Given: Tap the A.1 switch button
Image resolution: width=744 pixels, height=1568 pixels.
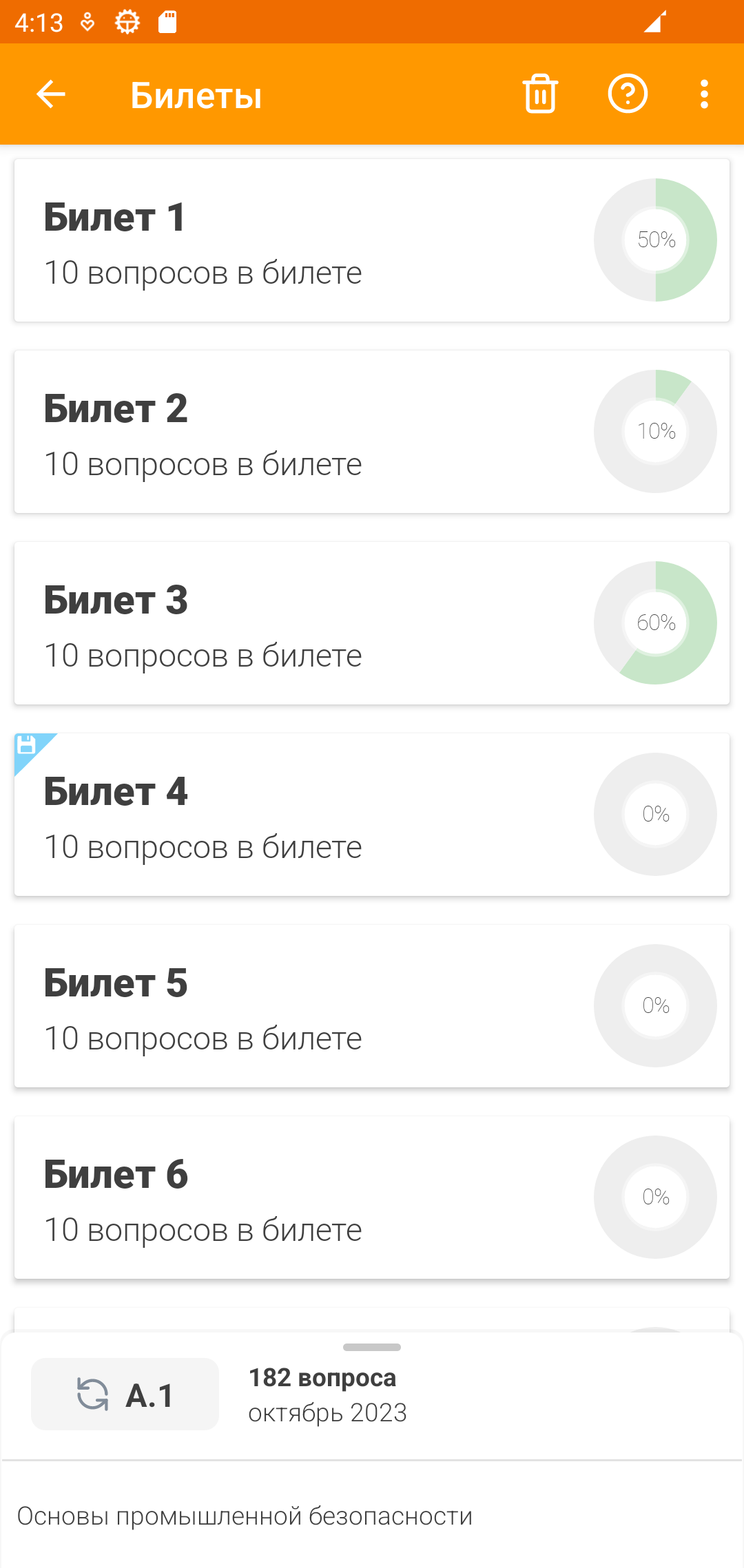Looking at the screenshot, I should click(x=125, y=1394).
